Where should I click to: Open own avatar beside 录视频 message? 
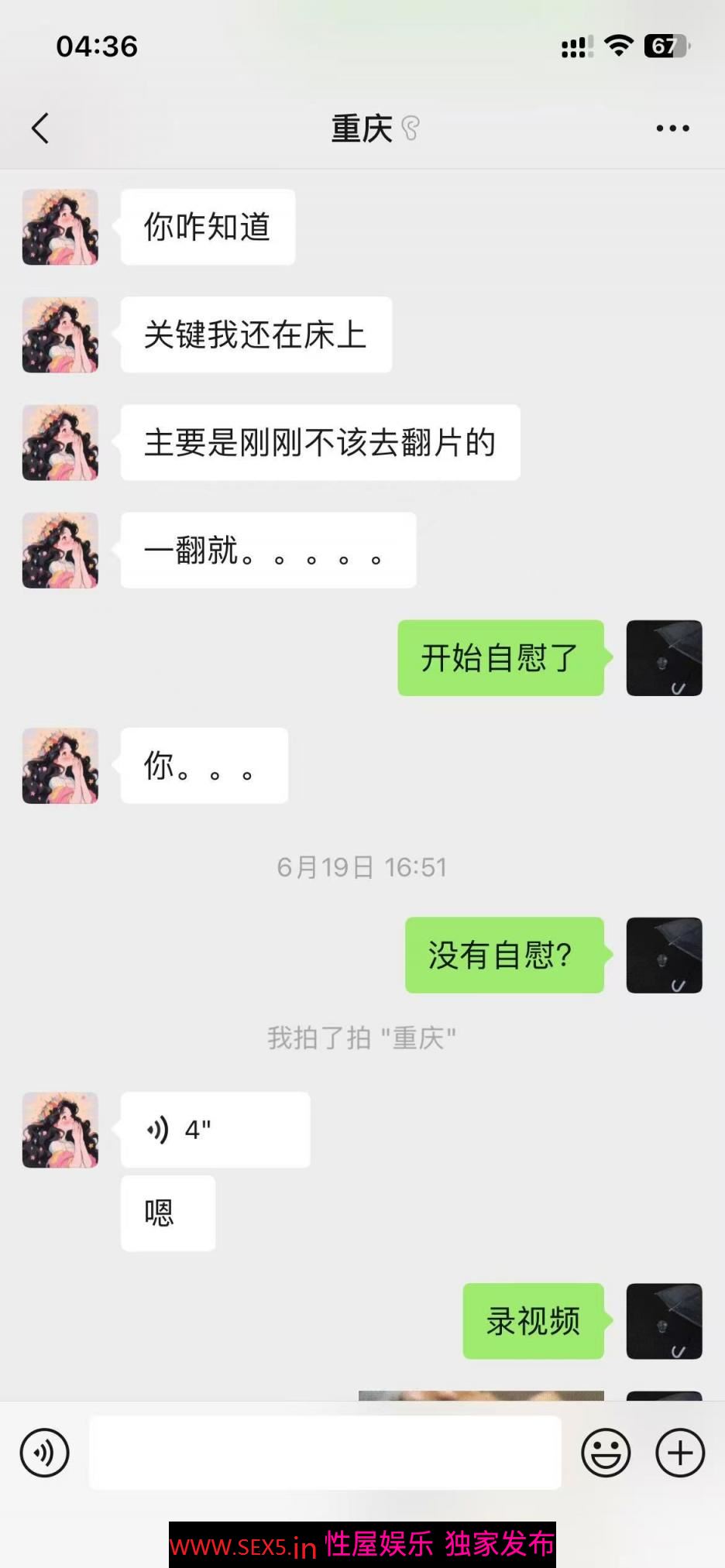click(664, 1321)
